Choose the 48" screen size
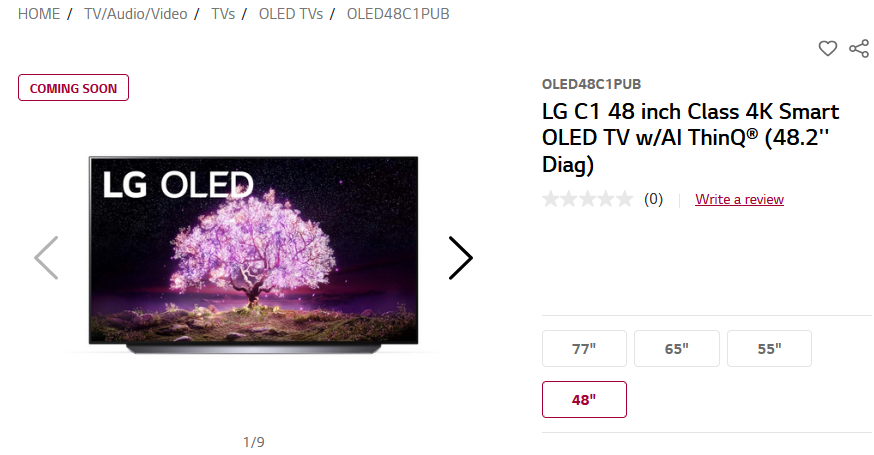Screen dimensions: 874x455 584,399
